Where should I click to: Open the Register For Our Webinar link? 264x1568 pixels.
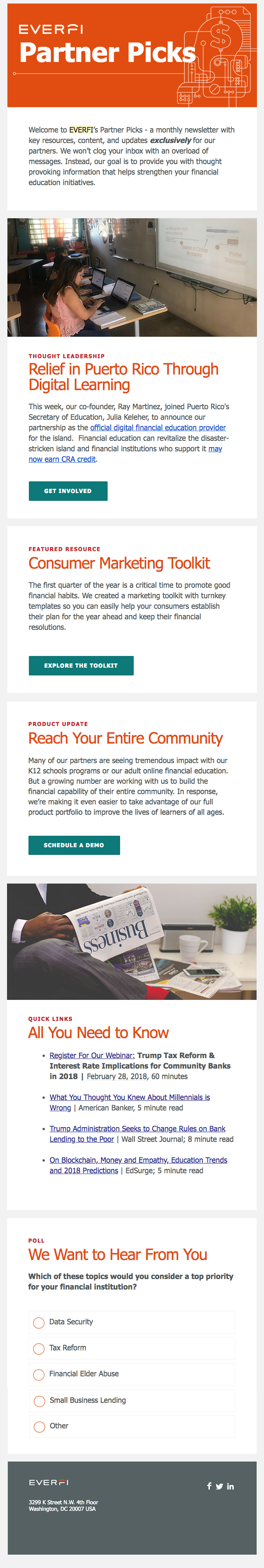click(92, 1055)
